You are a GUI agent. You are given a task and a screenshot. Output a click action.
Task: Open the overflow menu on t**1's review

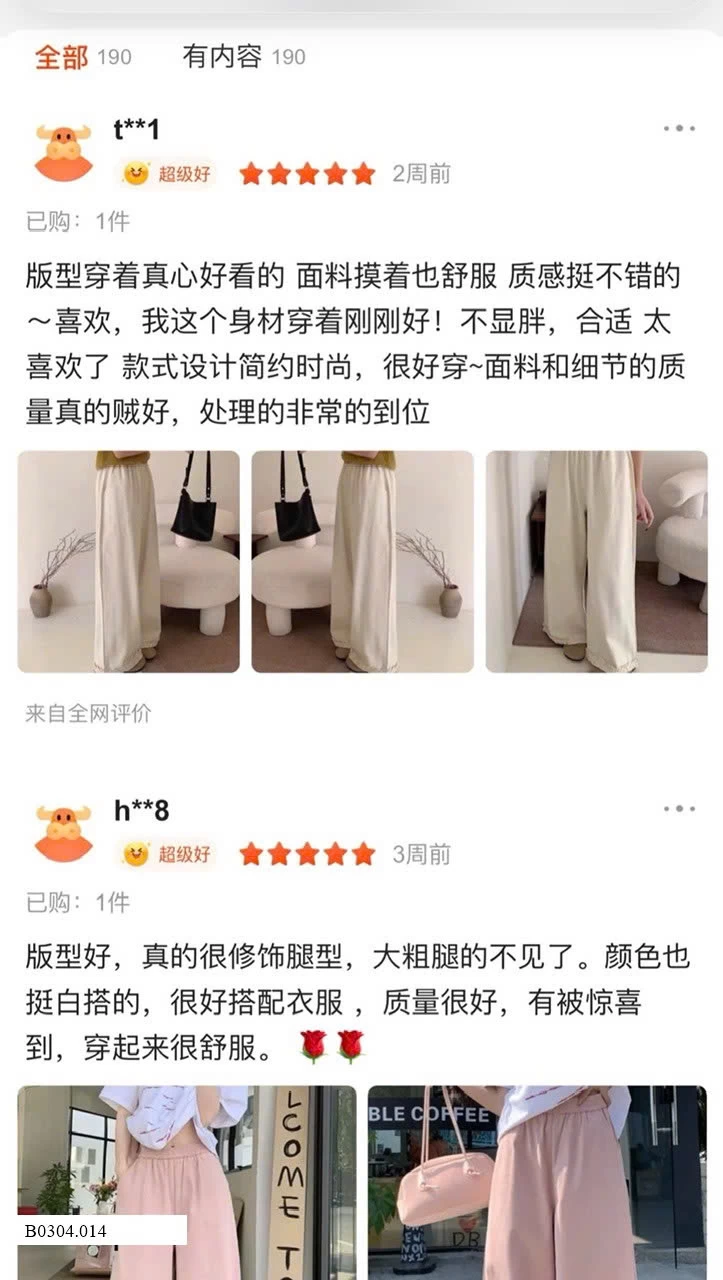679,128
